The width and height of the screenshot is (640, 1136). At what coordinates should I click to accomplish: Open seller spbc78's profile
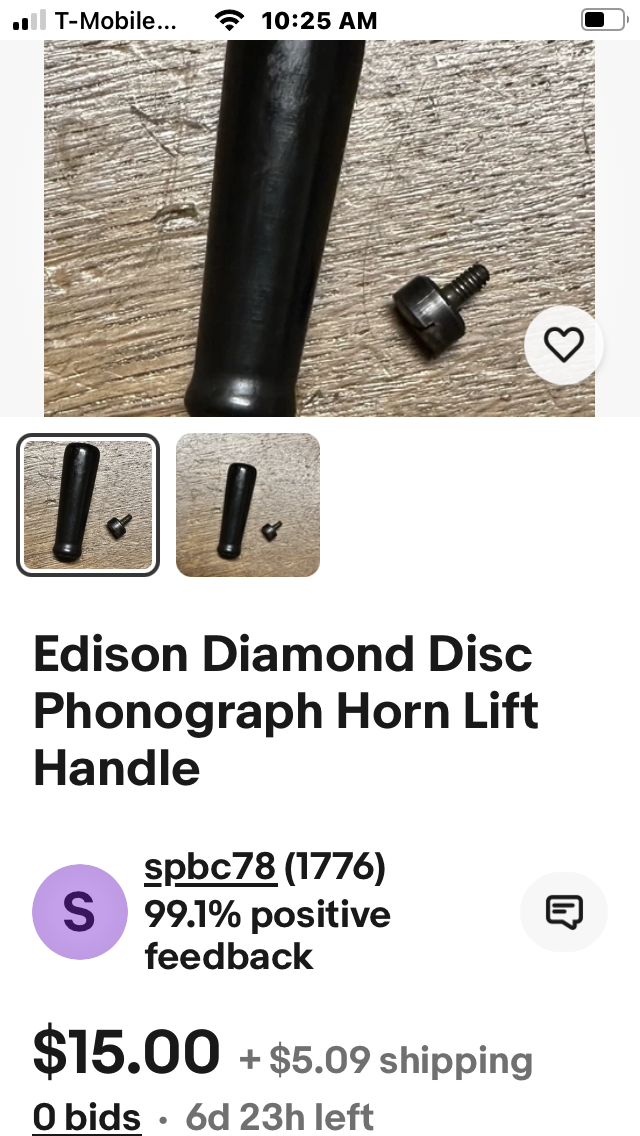coord(209,868)
